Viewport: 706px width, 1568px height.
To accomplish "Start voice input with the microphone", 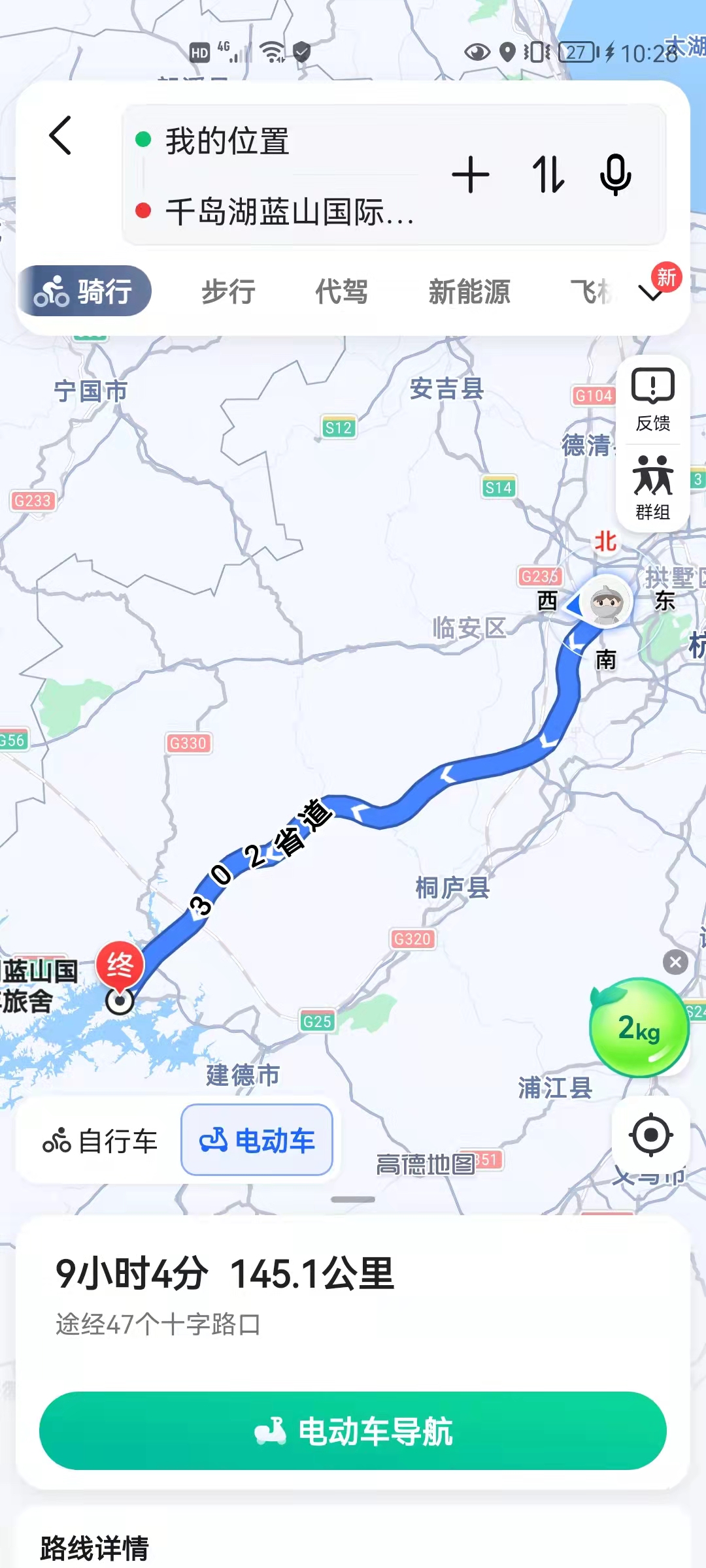I will pyautogui.click(x=615, y=175).
